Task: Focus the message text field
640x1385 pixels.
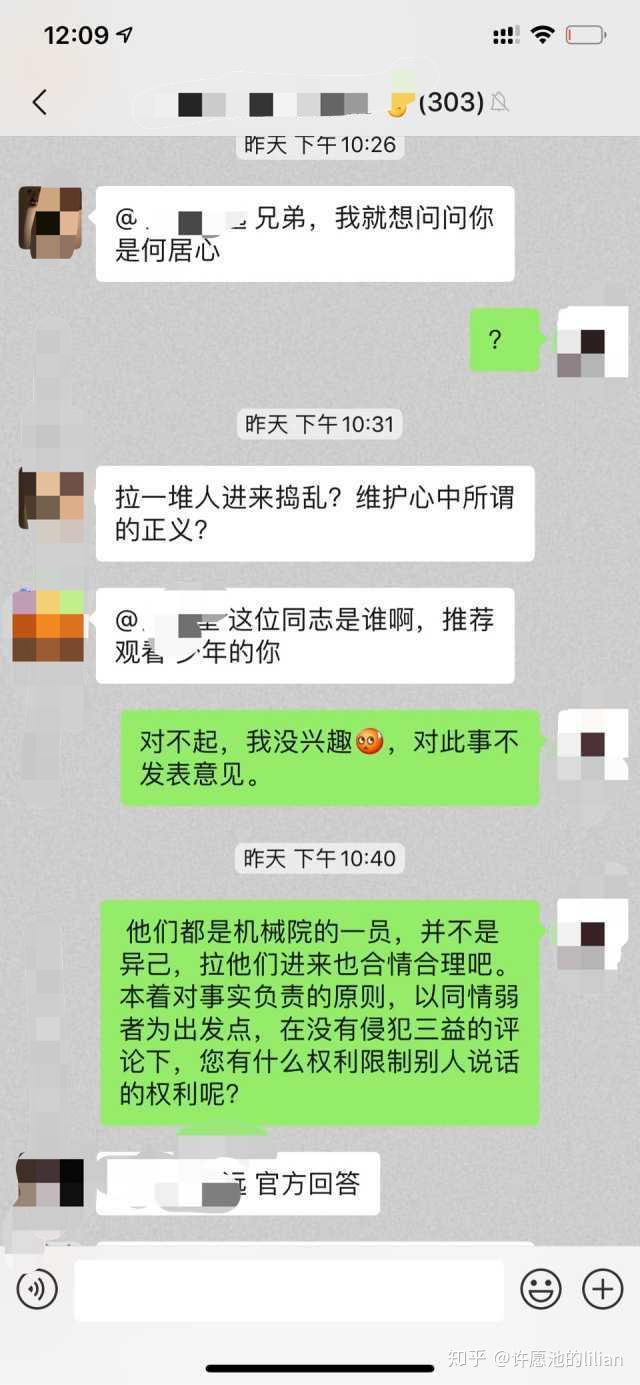Action: tap(288, 1290)
